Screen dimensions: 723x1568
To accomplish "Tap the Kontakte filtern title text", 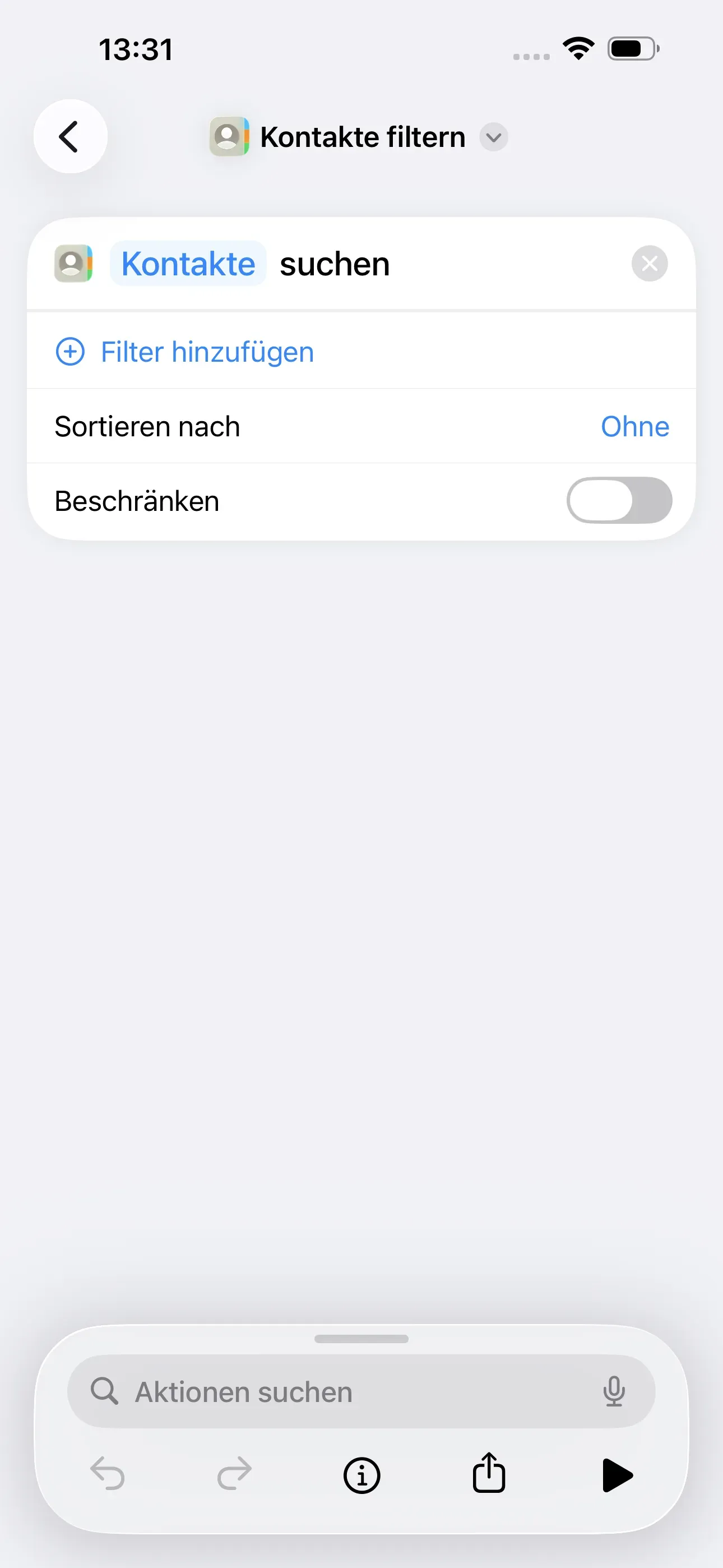I will click(362, 136).
